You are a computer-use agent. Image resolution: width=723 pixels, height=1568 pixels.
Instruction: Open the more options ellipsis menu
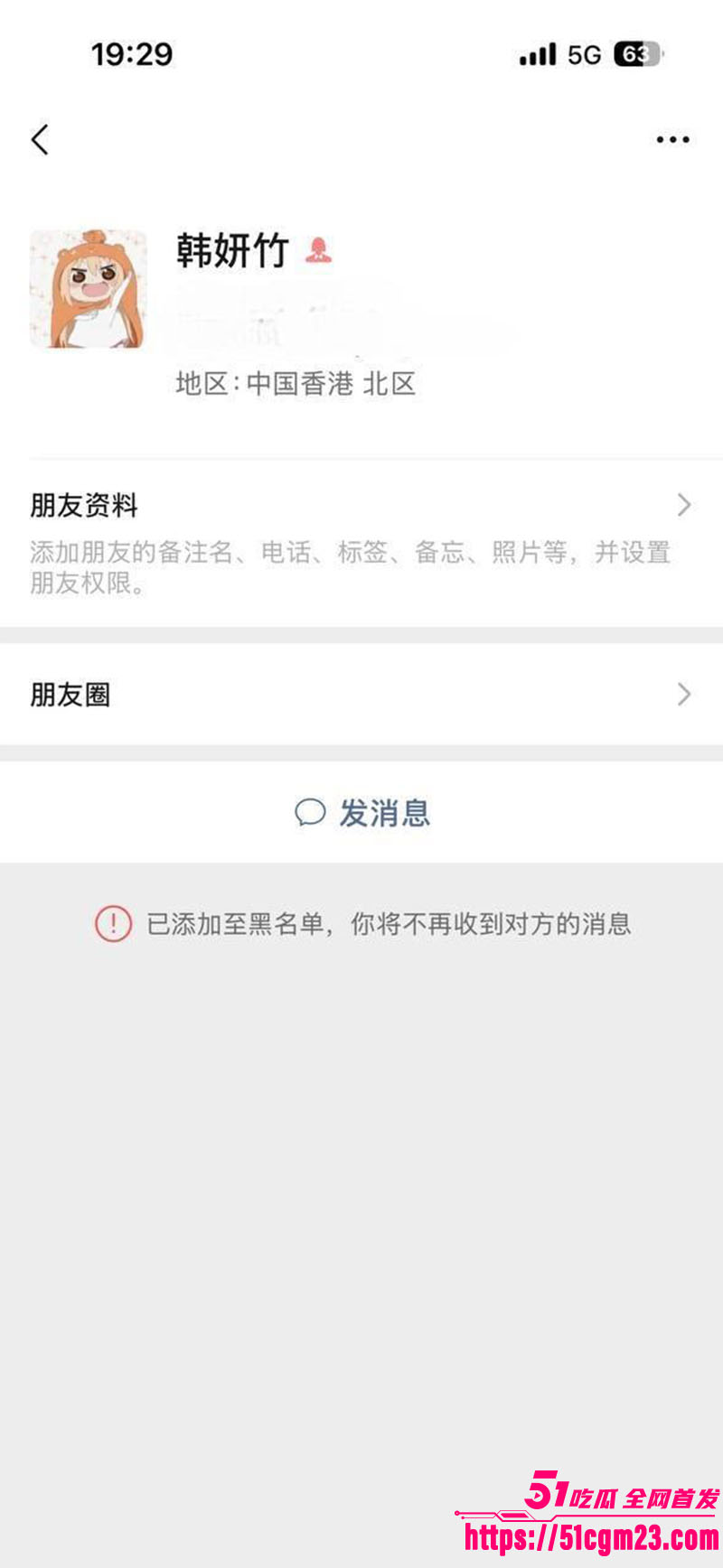click(671, 139)
